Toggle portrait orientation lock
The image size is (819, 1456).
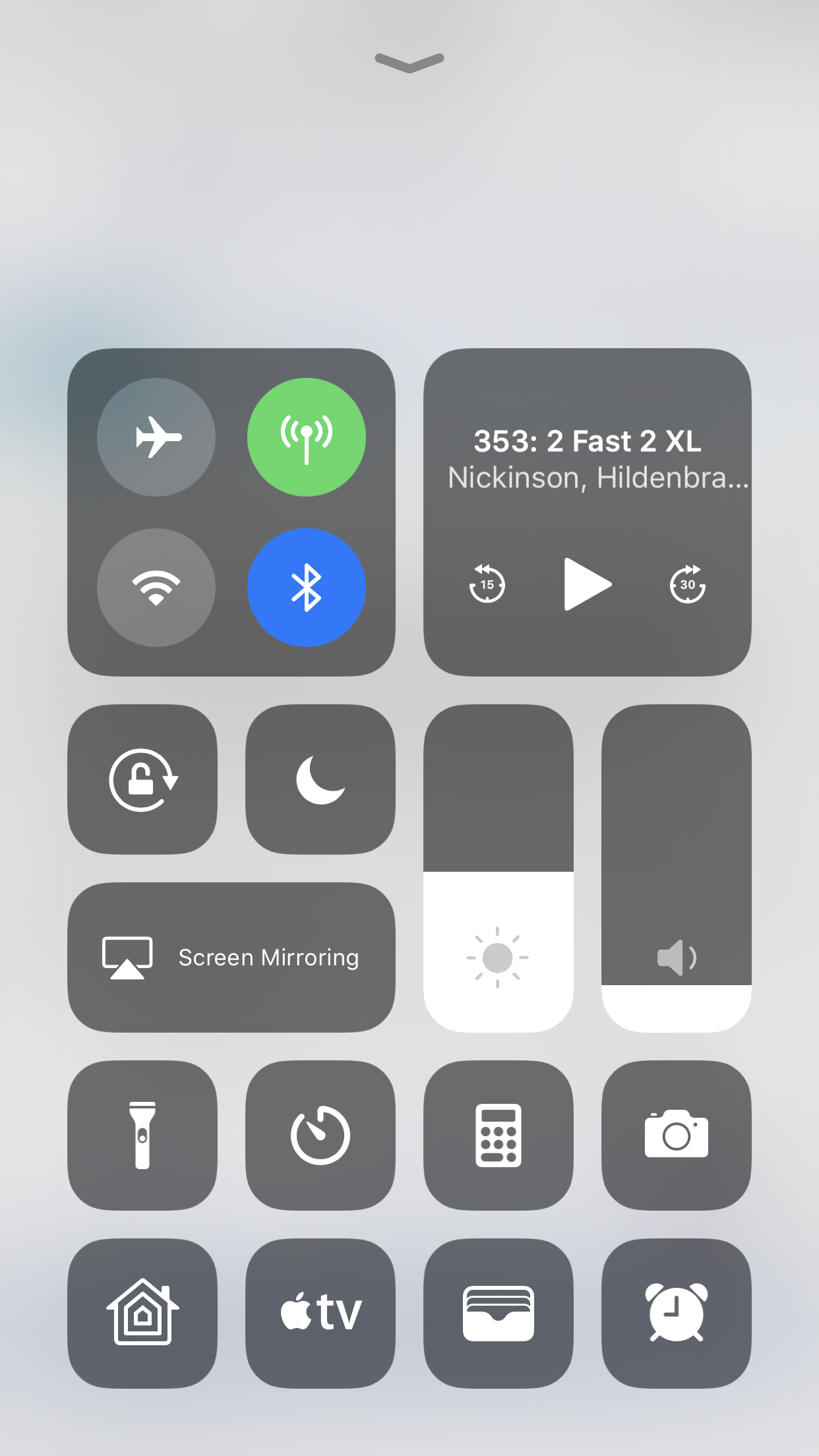pyautogui.click(x=142, y=779)
